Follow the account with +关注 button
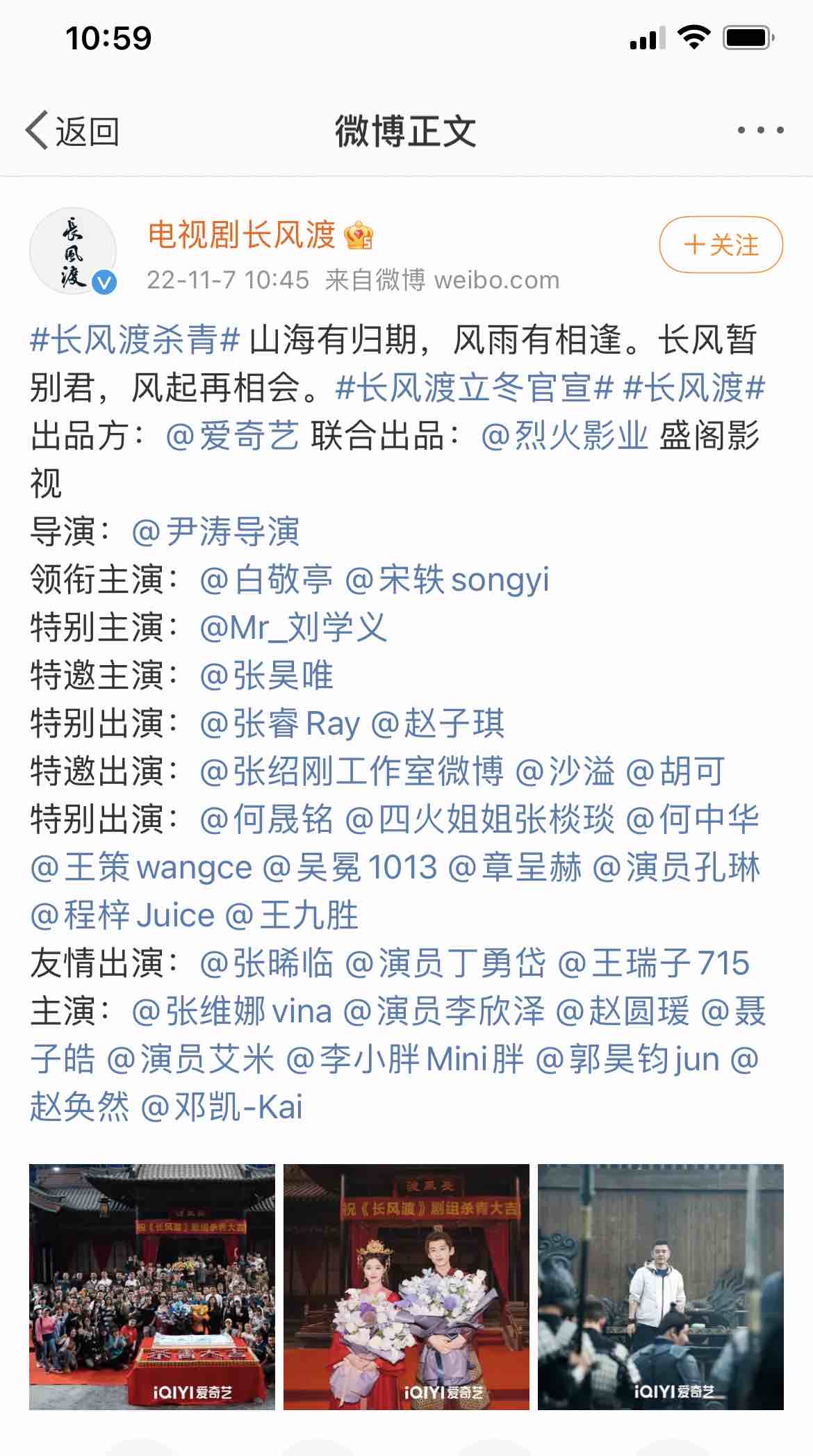Viewport: 813px width, 1456px height. tap(721, 245)
